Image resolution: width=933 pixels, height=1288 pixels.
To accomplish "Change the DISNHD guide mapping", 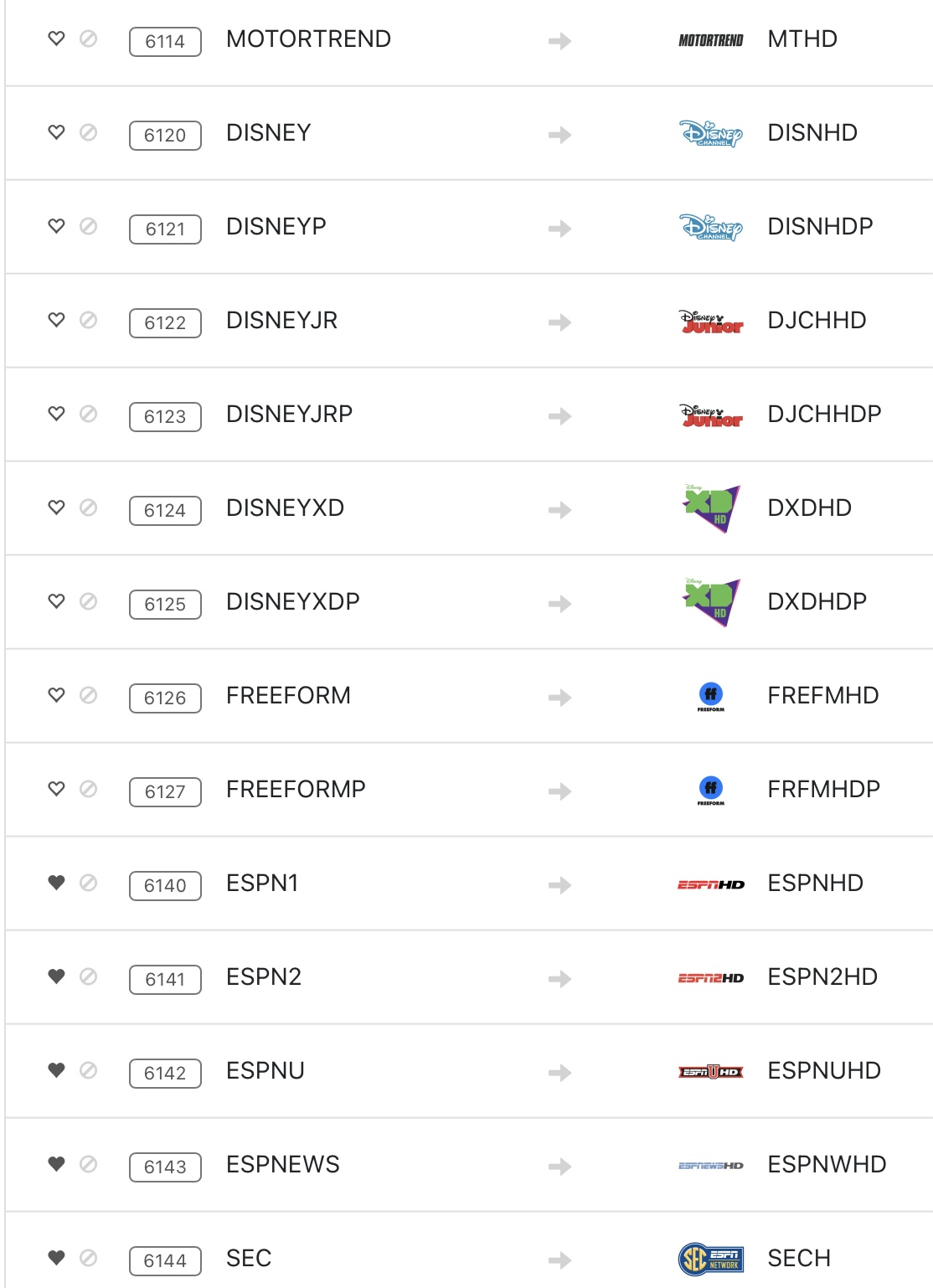I will [812, 132].
